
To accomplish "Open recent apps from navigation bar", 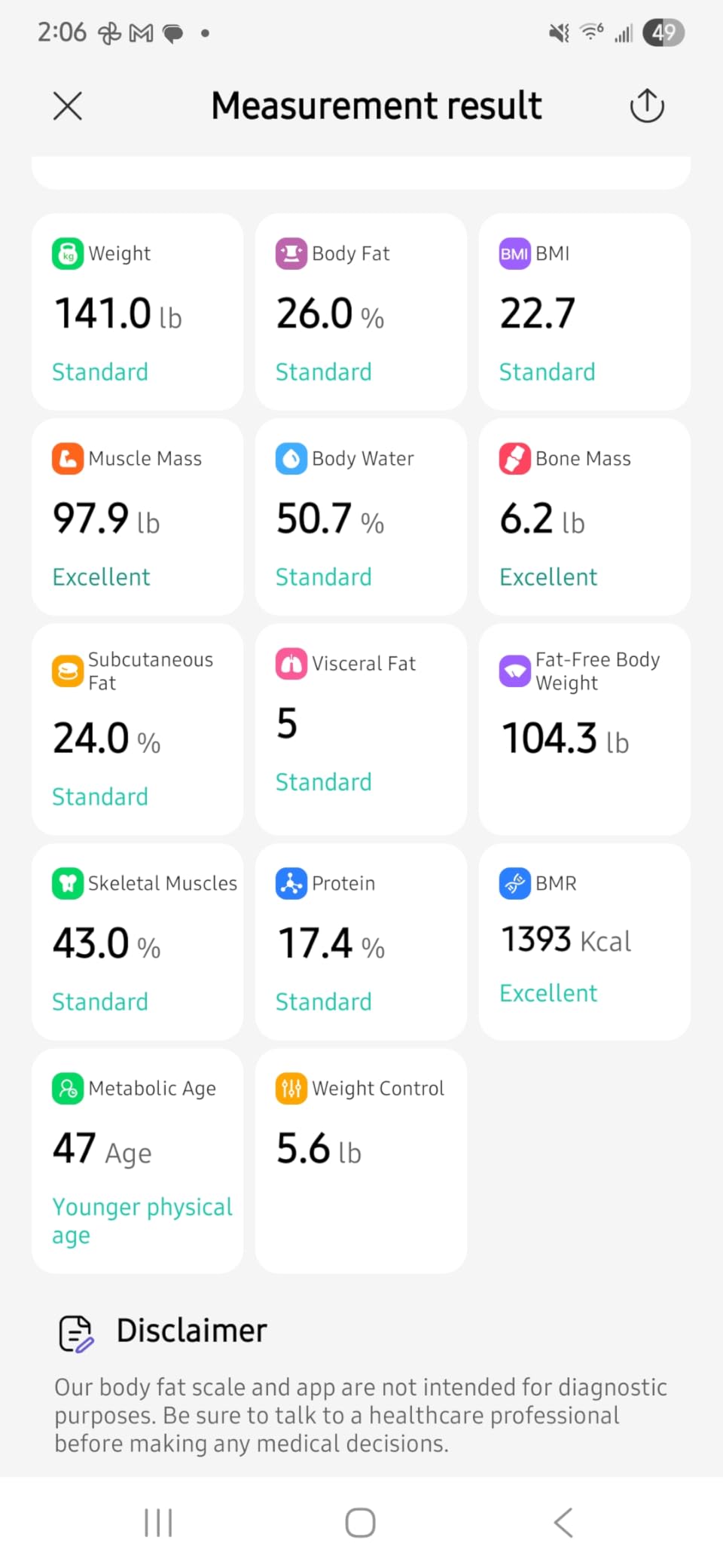I will pos(157,1522).
